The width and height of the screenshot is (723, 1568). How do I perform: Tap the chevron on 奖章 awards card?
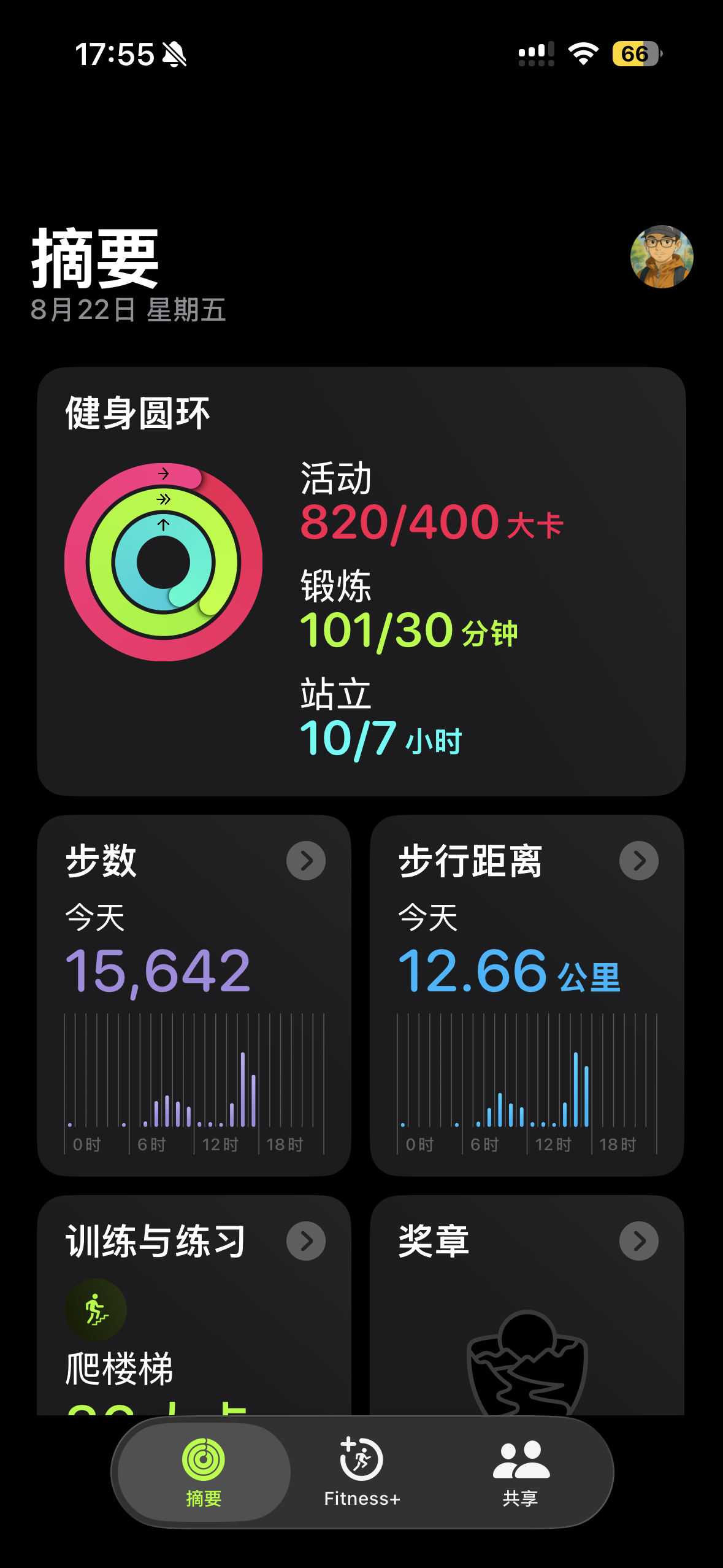coord(639,1240)
